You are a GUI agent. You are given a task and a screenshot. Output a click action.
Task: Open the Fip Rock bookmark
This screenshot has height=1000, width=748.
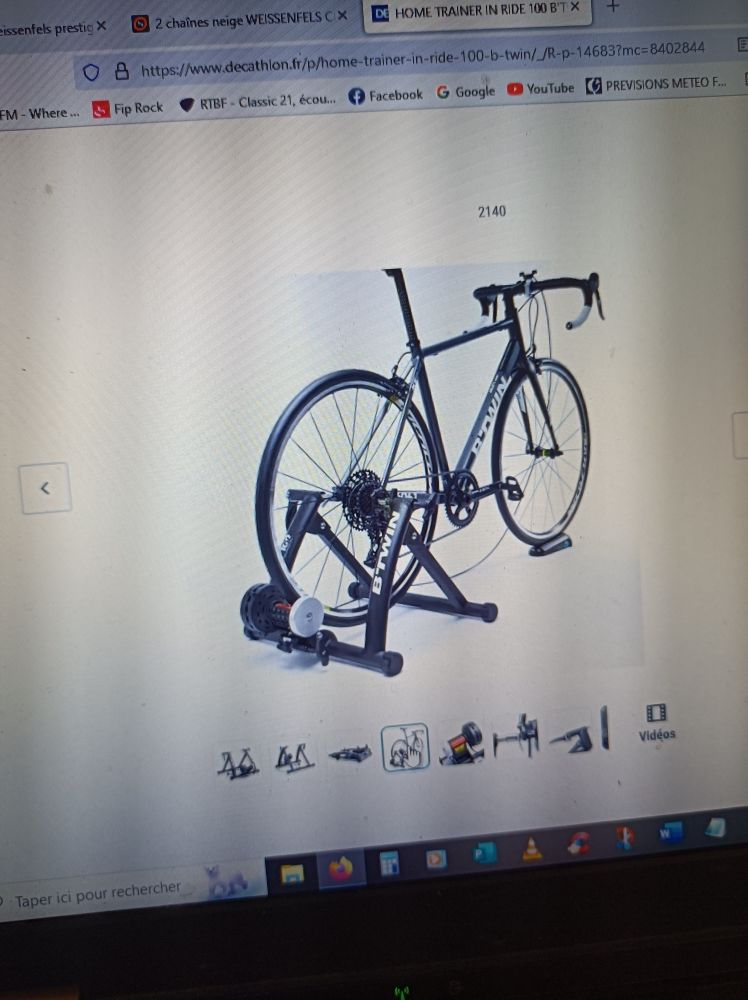(x=128, y=108)
